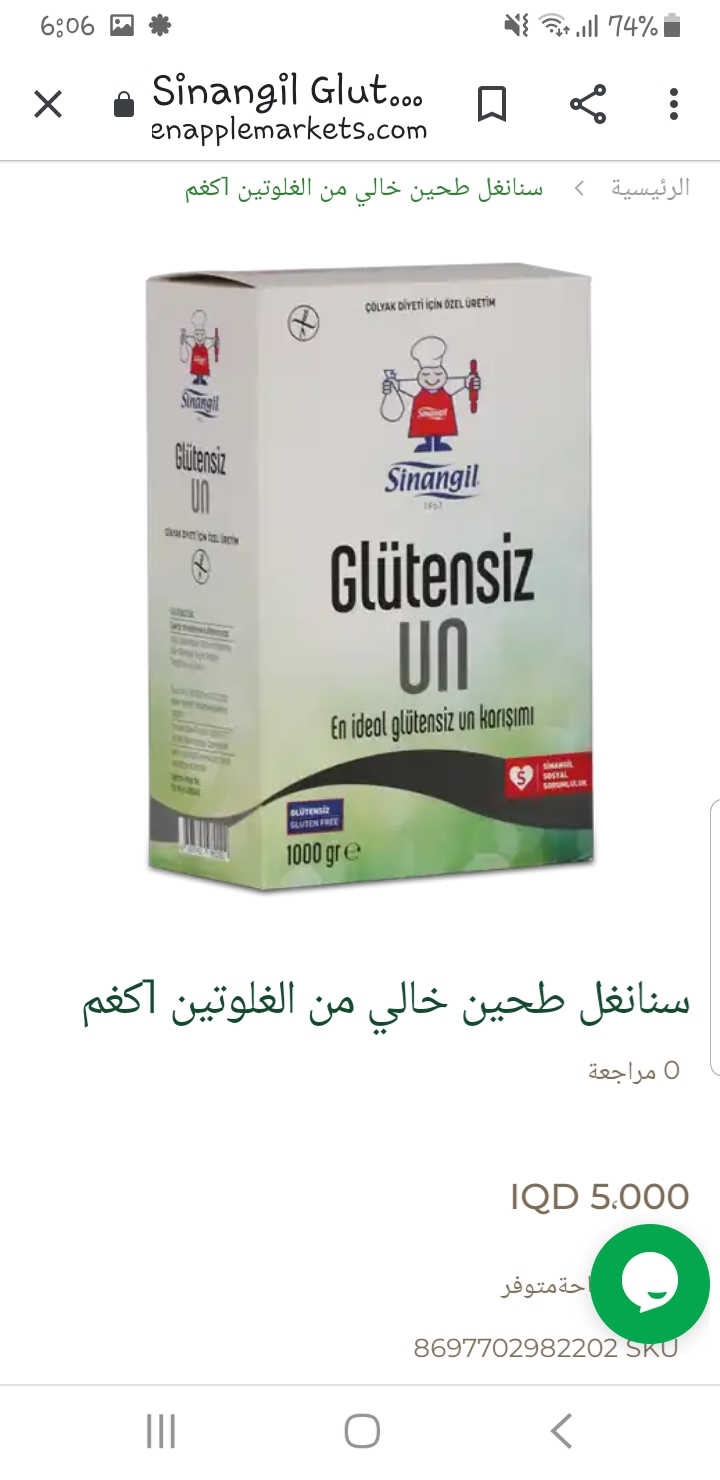Open recent apps from navigation bar
This screenshot has height=1480, width=720.
(x=161, y=1431)
